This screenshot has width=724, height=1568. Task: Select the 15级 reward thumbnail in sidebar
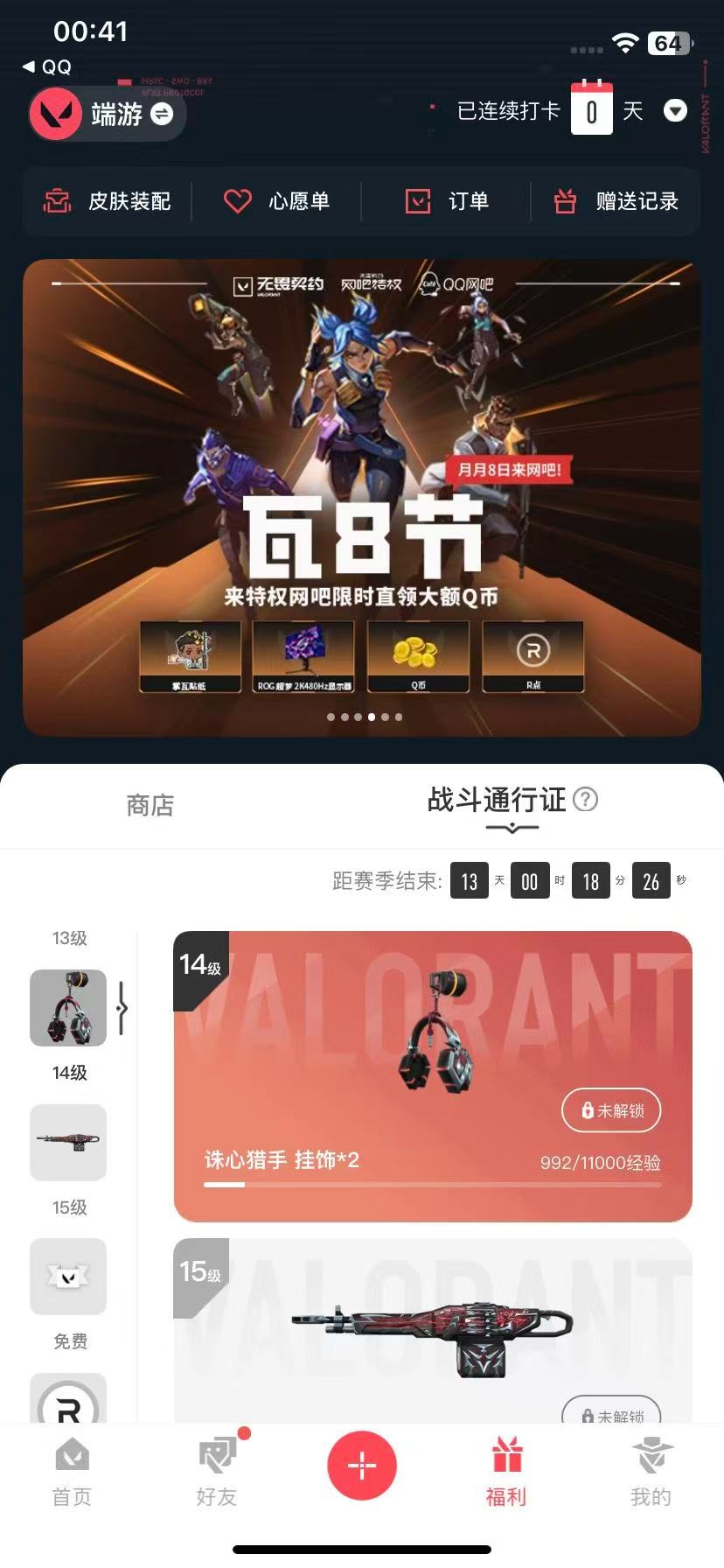pos(68,1143)
